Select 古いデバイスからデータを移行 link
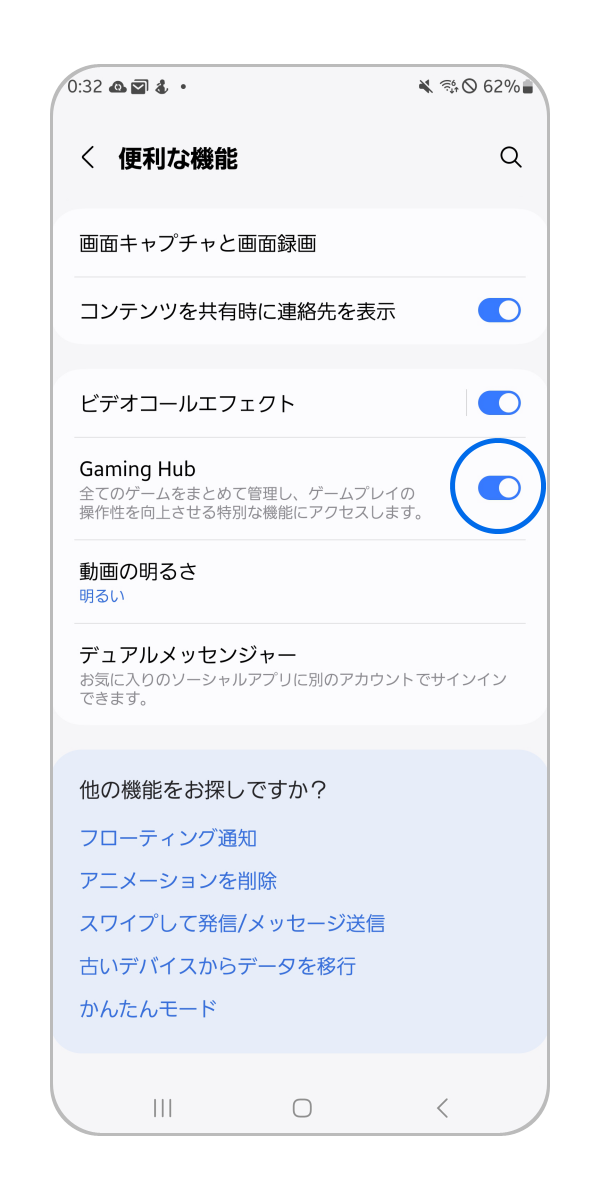Viewport: 600px width, 1200px height. pos(217,966)
